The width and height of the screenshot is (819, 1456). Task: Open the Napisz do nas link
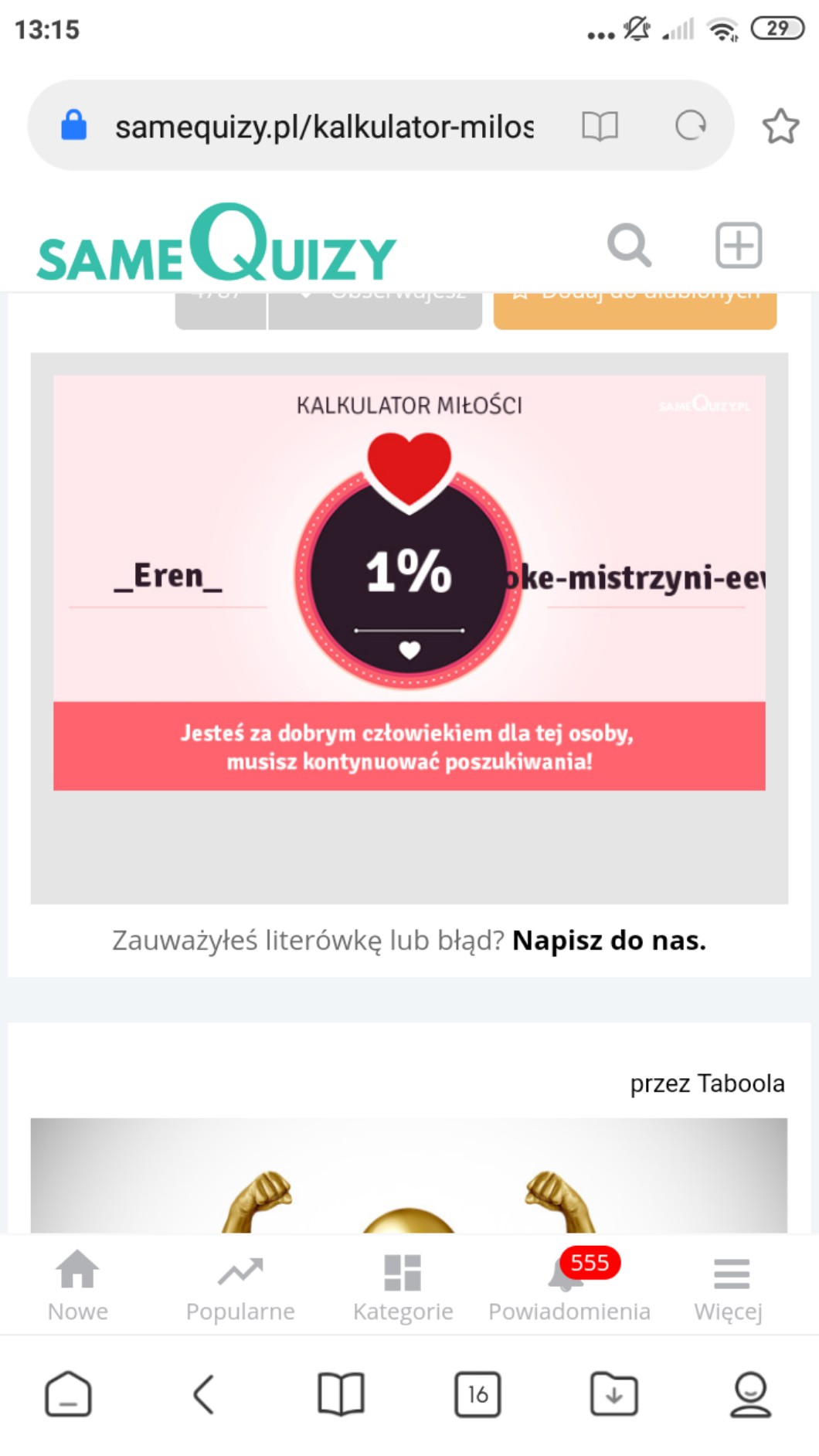609,941
